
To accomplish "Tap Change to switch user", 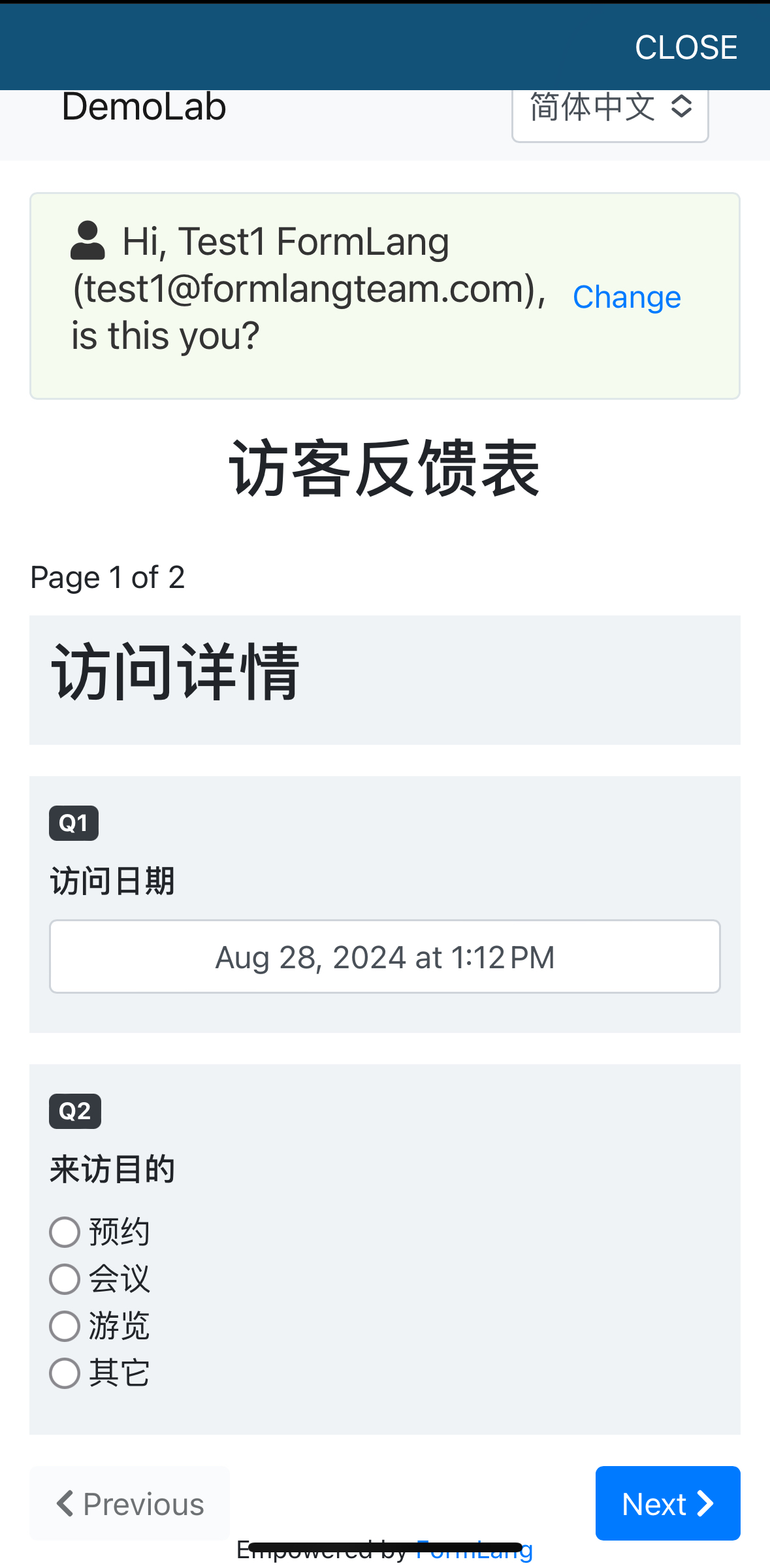I will pos(626,297).
